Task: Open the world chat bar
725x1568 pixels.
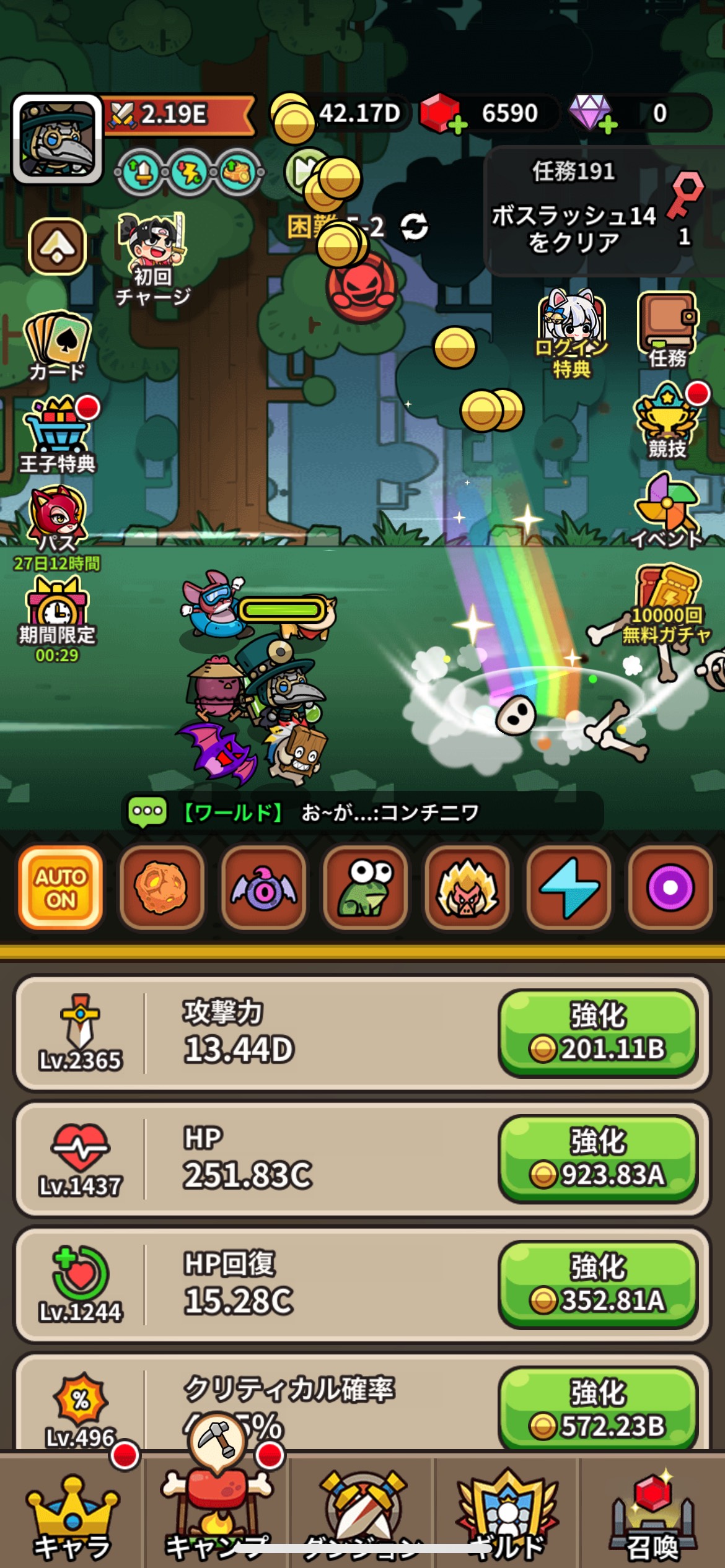Action: (362, 812)
